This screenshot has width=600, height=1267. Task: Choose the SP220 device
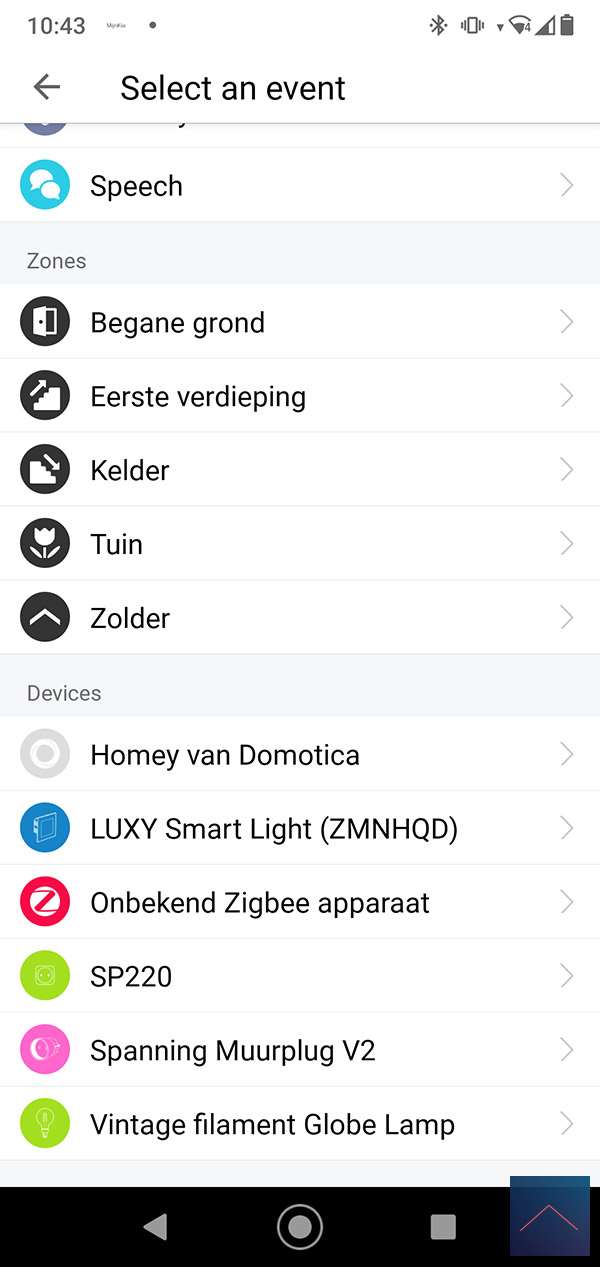coord(300,976)
